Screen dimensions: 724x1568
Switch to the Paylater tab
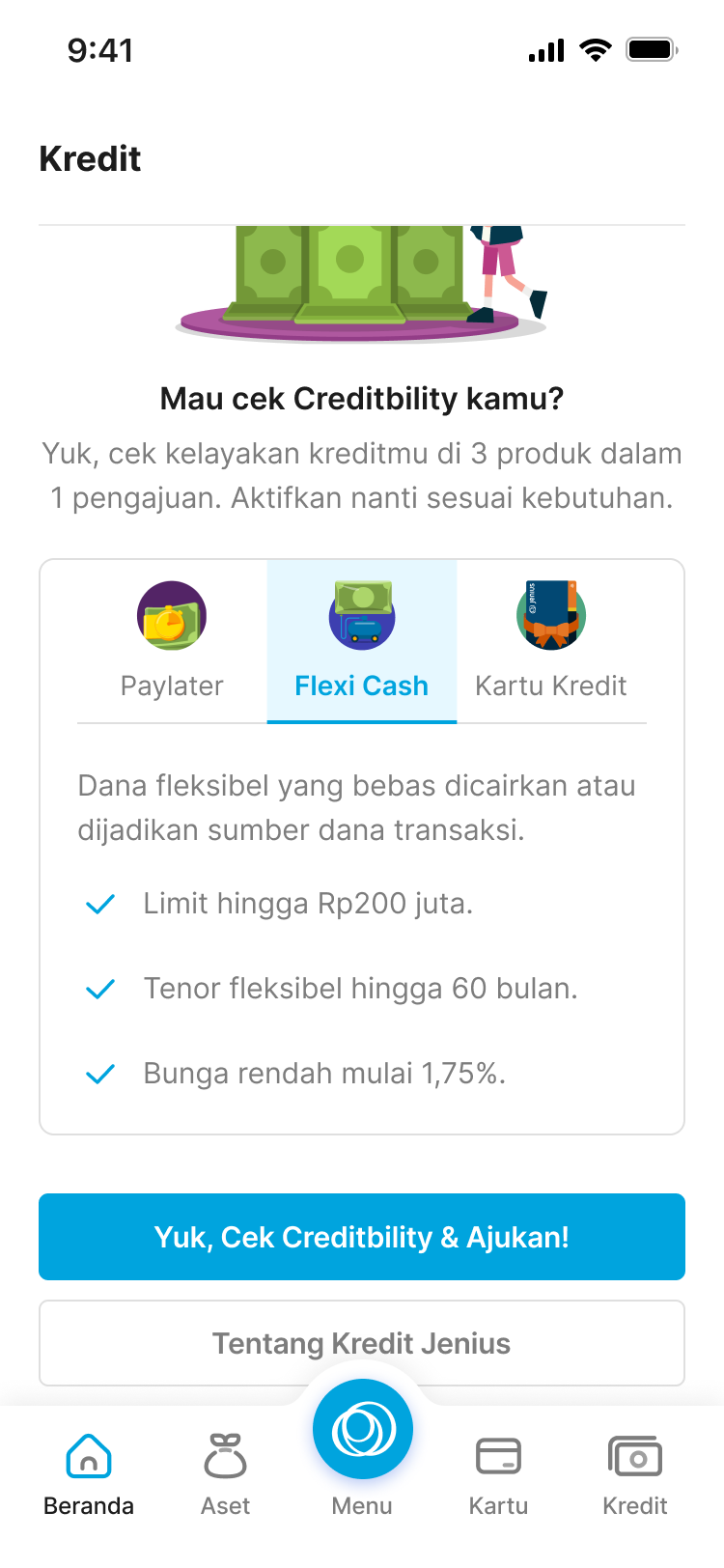point(172,641)
